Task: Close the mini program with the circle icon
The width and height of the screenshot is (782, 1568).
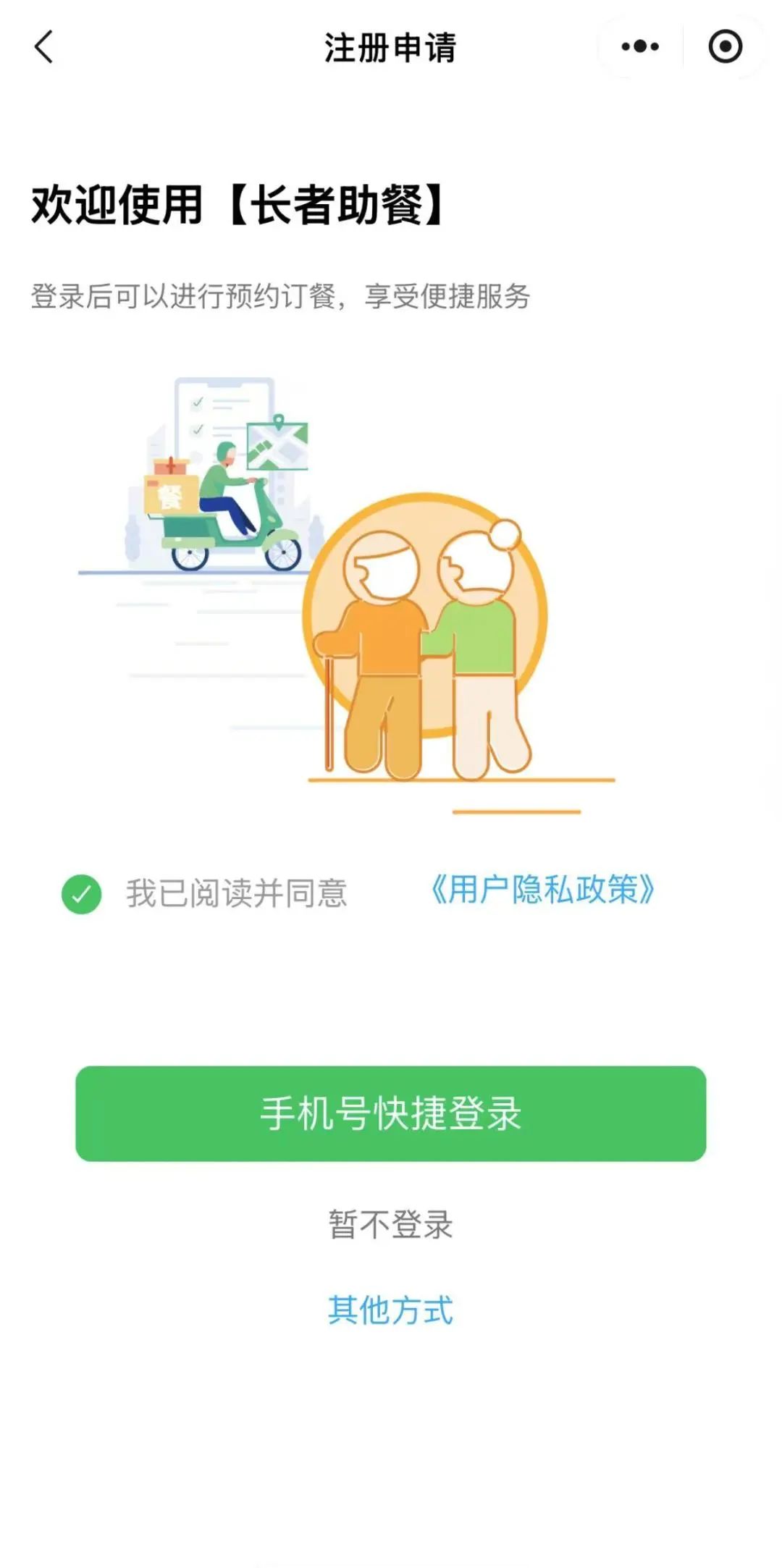Action: (x=725, y=47)
